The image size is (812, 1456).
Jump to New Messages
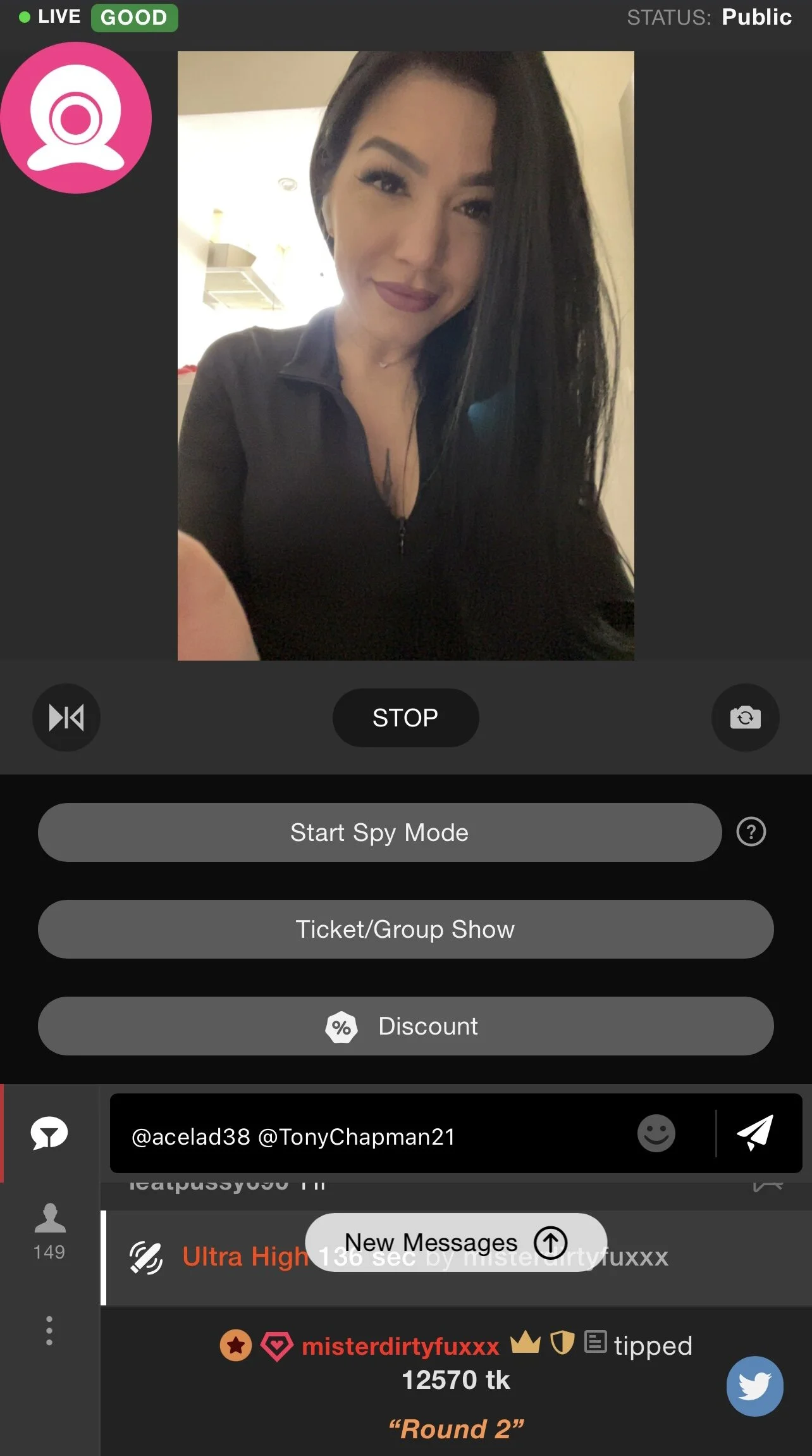455,1242
